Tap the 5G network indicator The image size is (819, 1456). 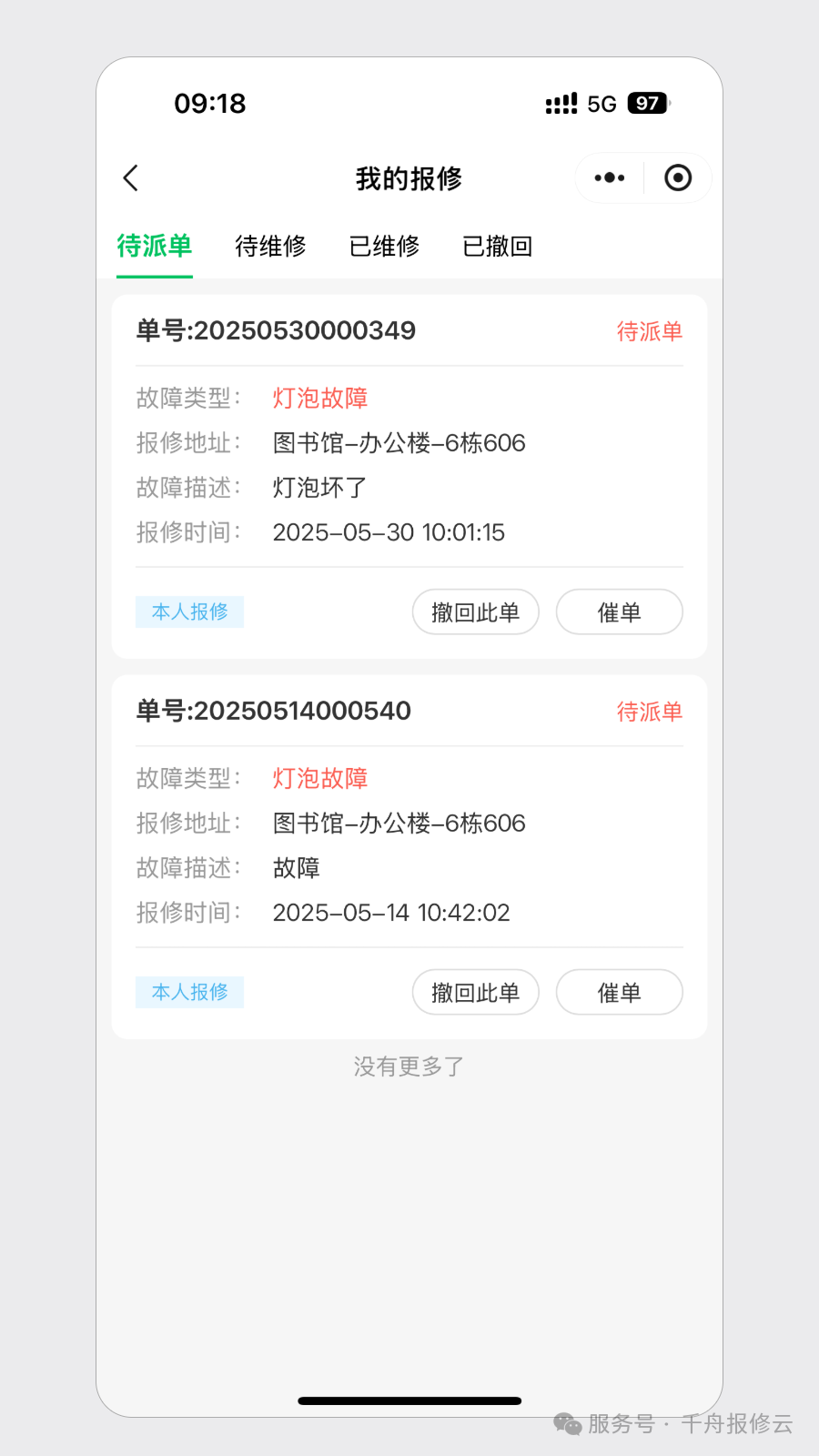point(602,104)
